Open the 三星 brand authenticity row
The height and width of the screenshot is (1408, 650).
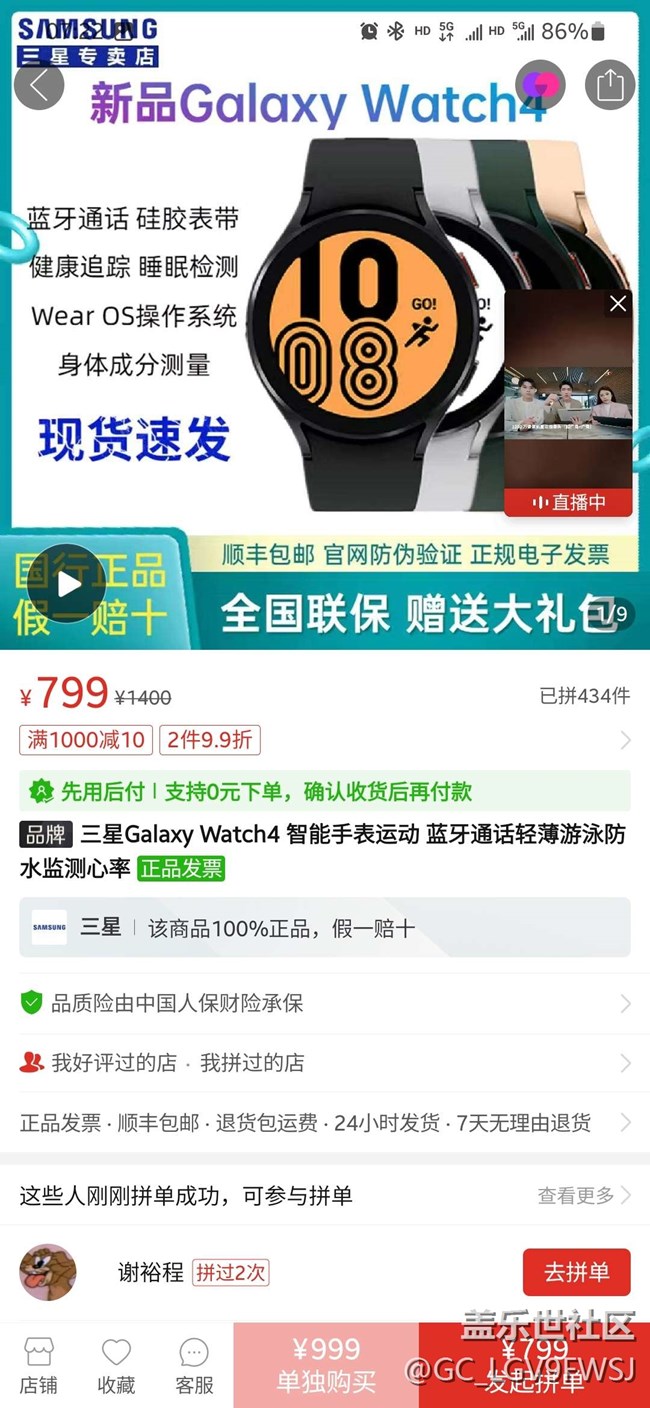point(324,928)
